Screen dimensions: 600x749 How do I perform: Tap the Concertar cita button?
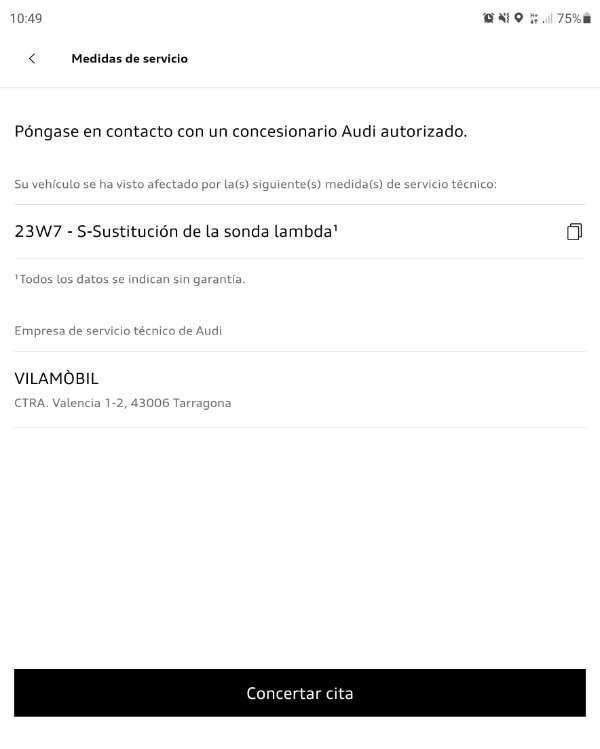[x=300, y=693]
